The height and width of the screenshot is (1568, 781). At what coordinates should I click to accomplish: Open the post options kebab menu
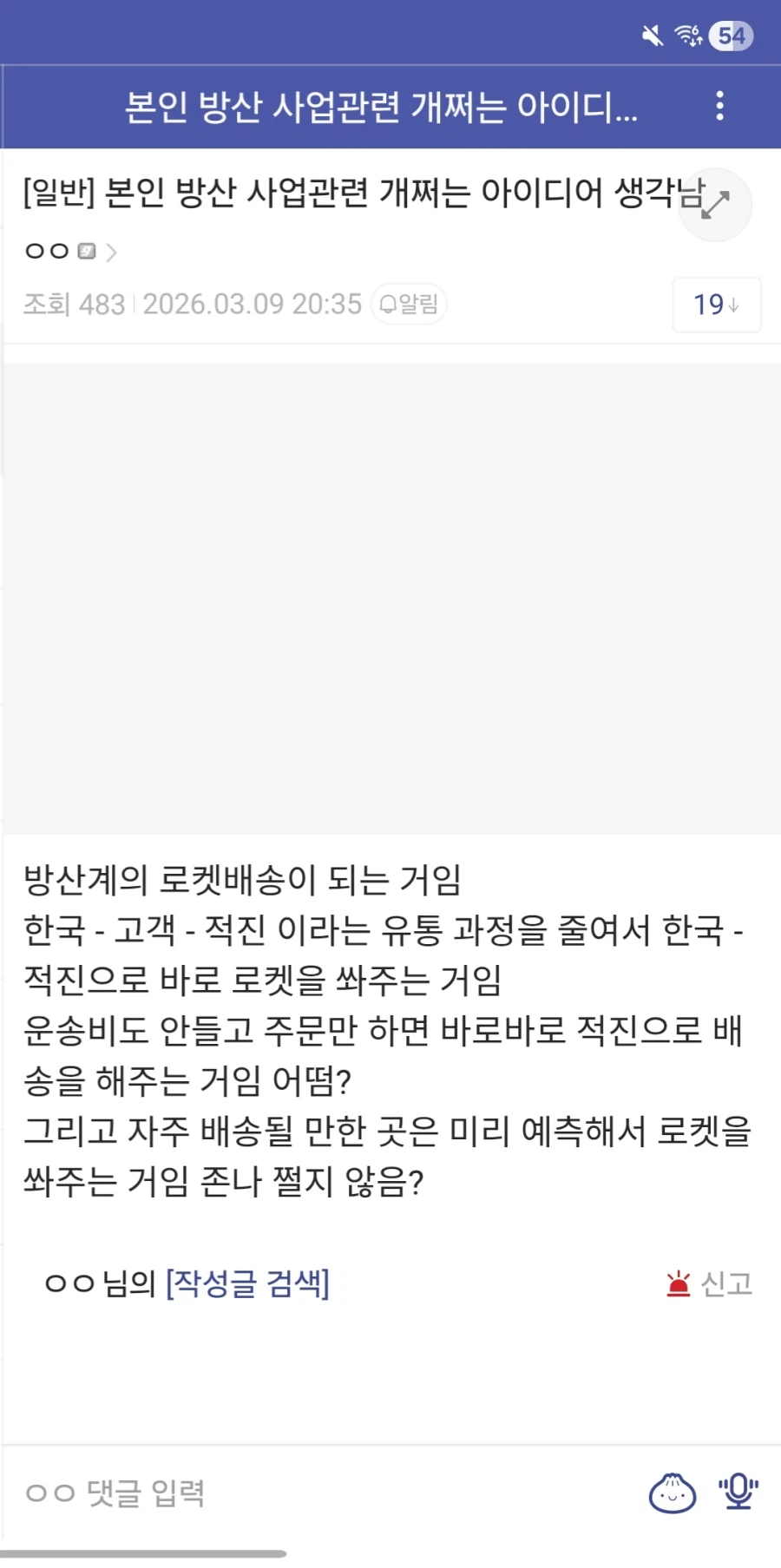click(719, 106)
